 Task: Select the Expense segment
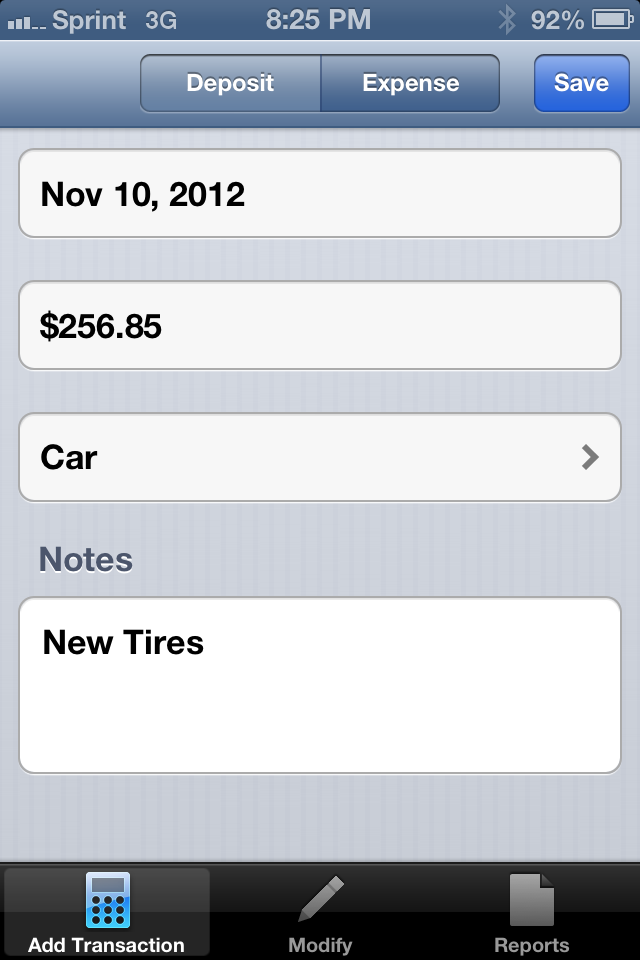point(410,84)
